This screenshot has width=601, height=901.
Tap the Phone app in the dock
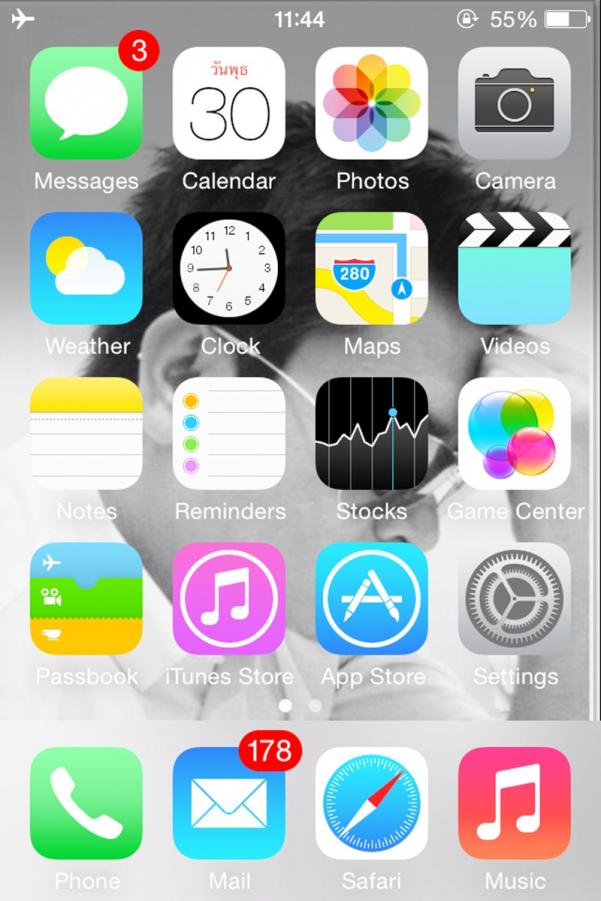(x=86, y=803)
